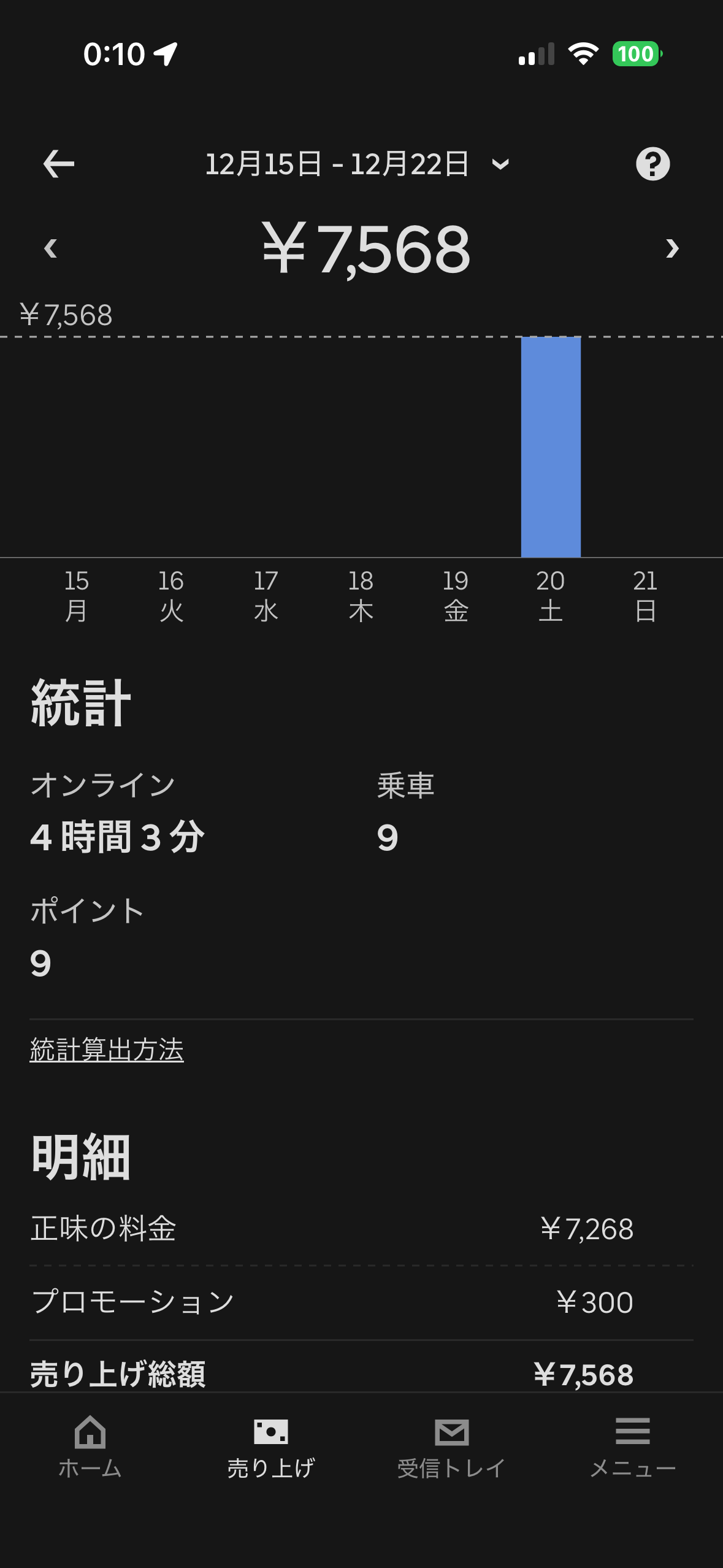
Task: Tap the battery indicator in status bar
Action: [635, 54]
